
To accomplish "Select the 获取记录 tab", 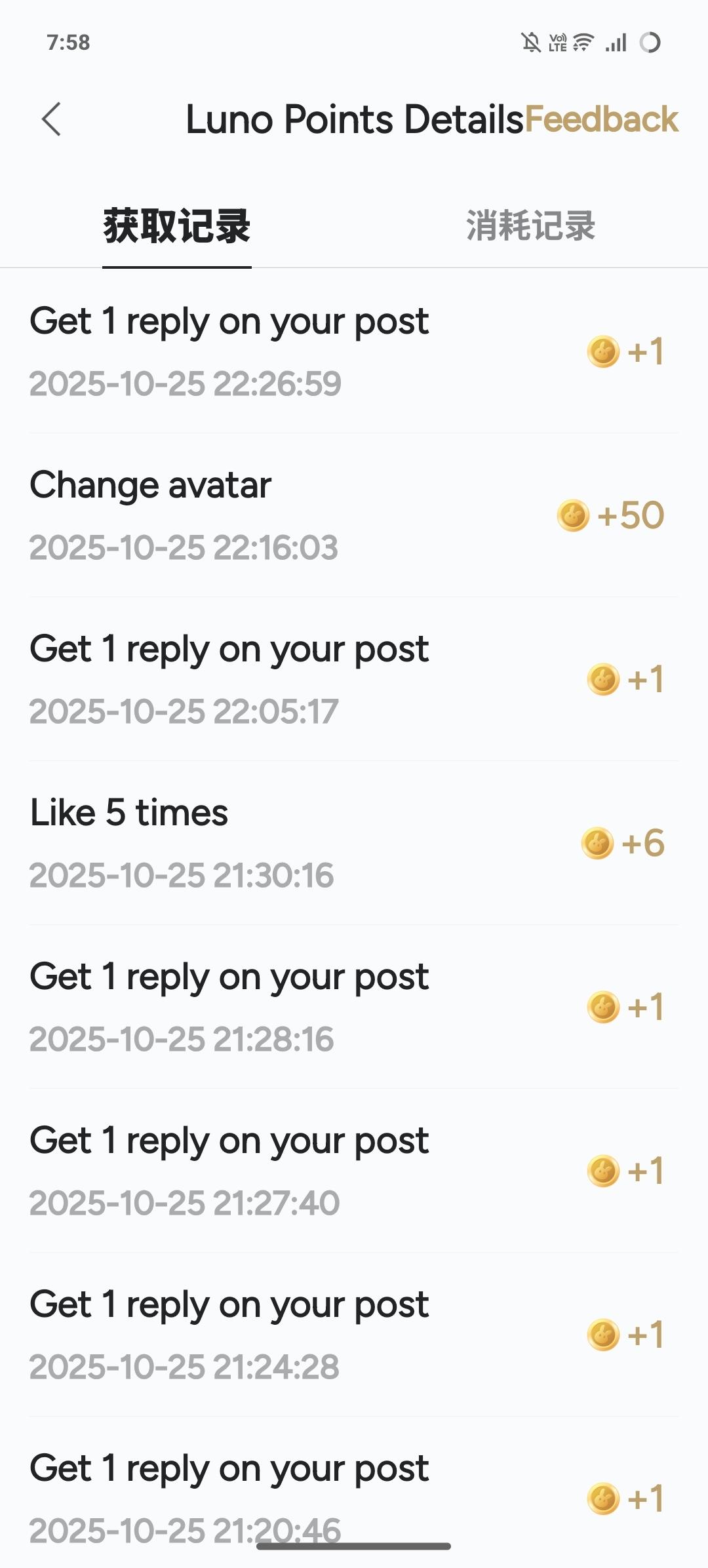I will click(177, 227).
